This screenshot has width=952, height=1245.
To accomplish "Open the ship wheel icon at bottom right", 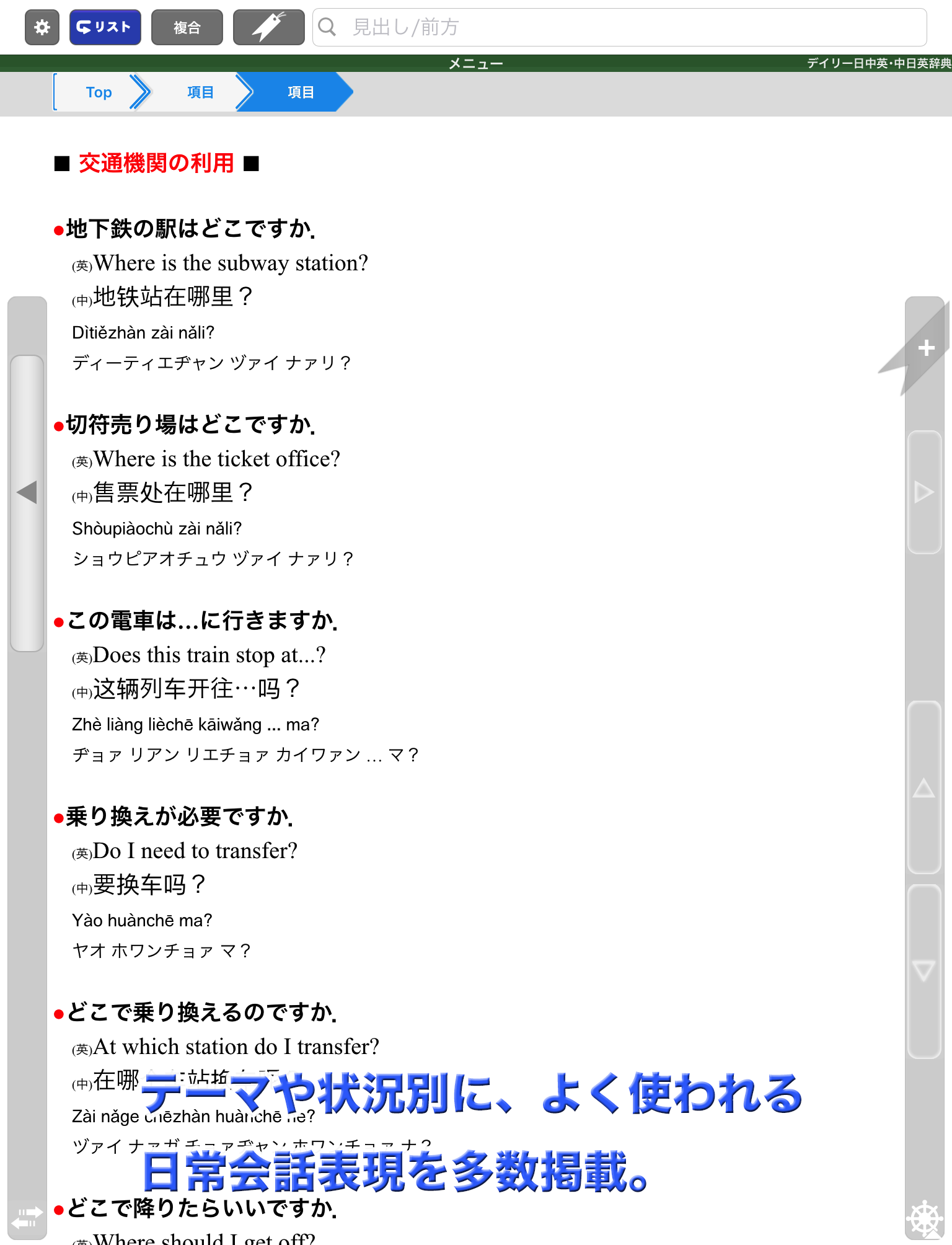I will [x=924, y=1218].
